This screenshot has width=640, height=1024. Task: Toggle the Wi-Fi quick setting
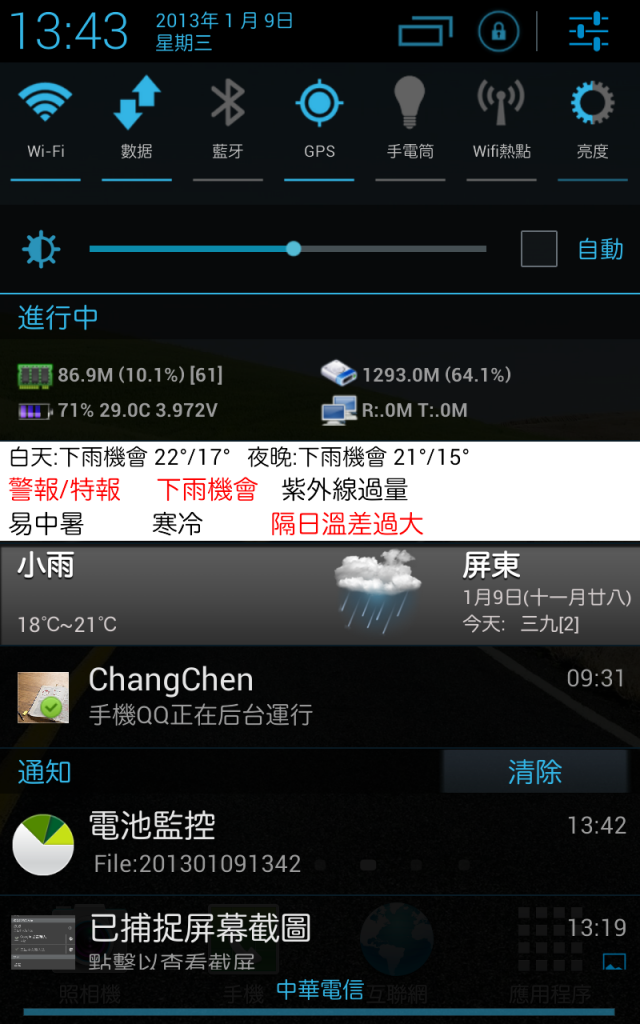45,120
